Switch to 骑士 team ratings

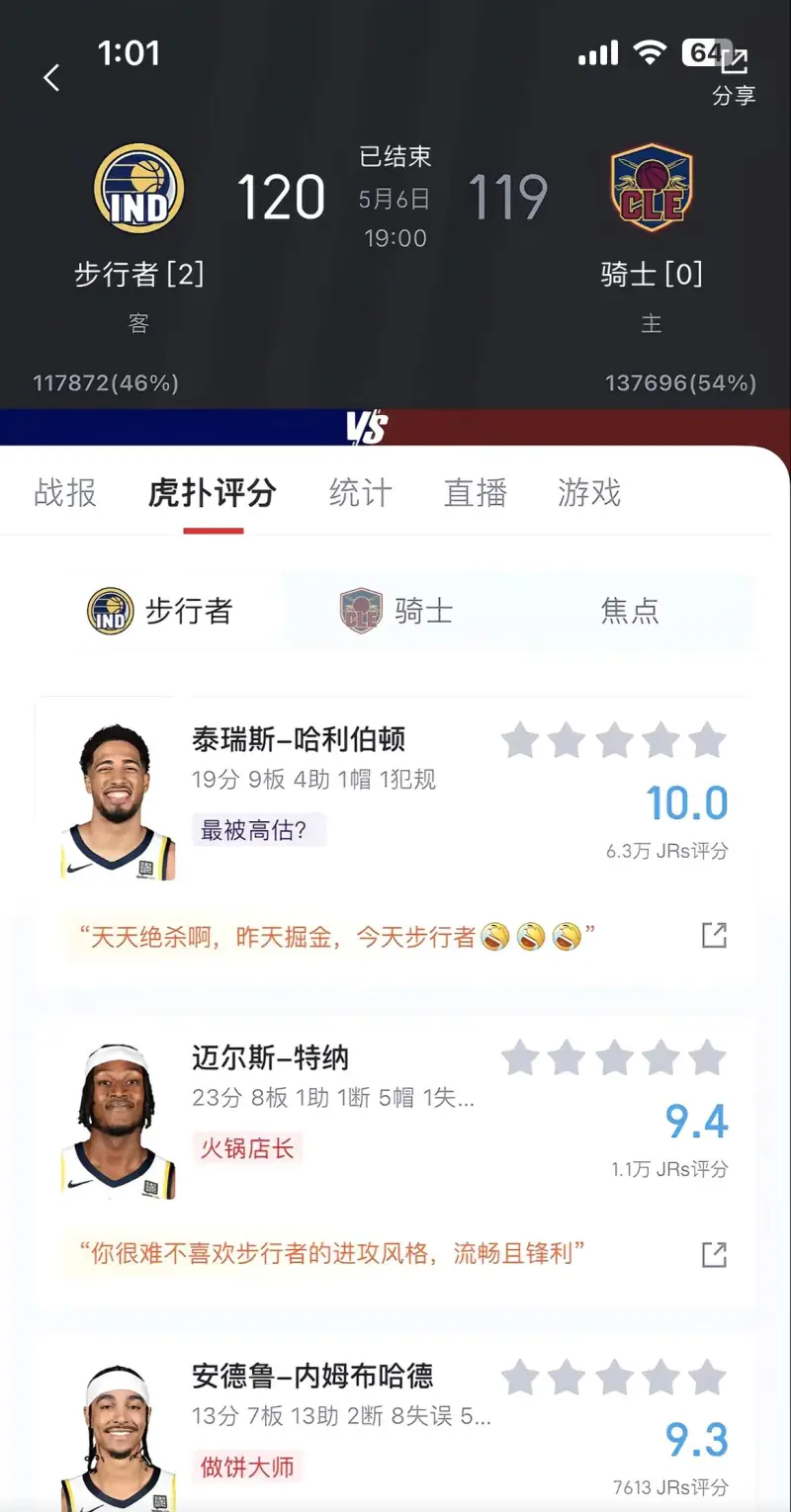tap(396, 611)
